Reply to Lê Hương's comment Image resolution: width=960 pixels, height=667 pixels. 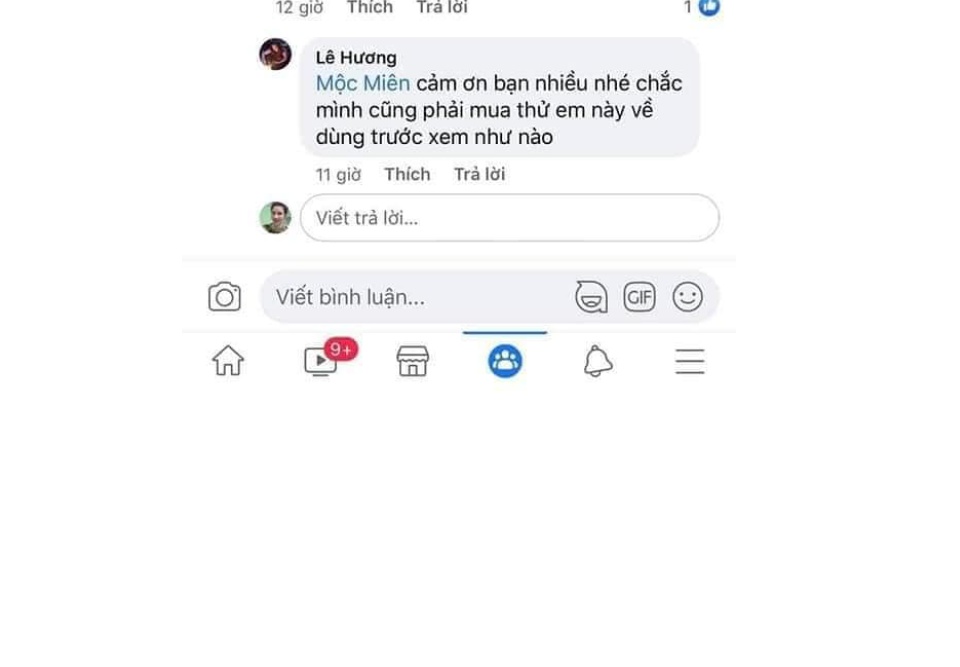479,175
